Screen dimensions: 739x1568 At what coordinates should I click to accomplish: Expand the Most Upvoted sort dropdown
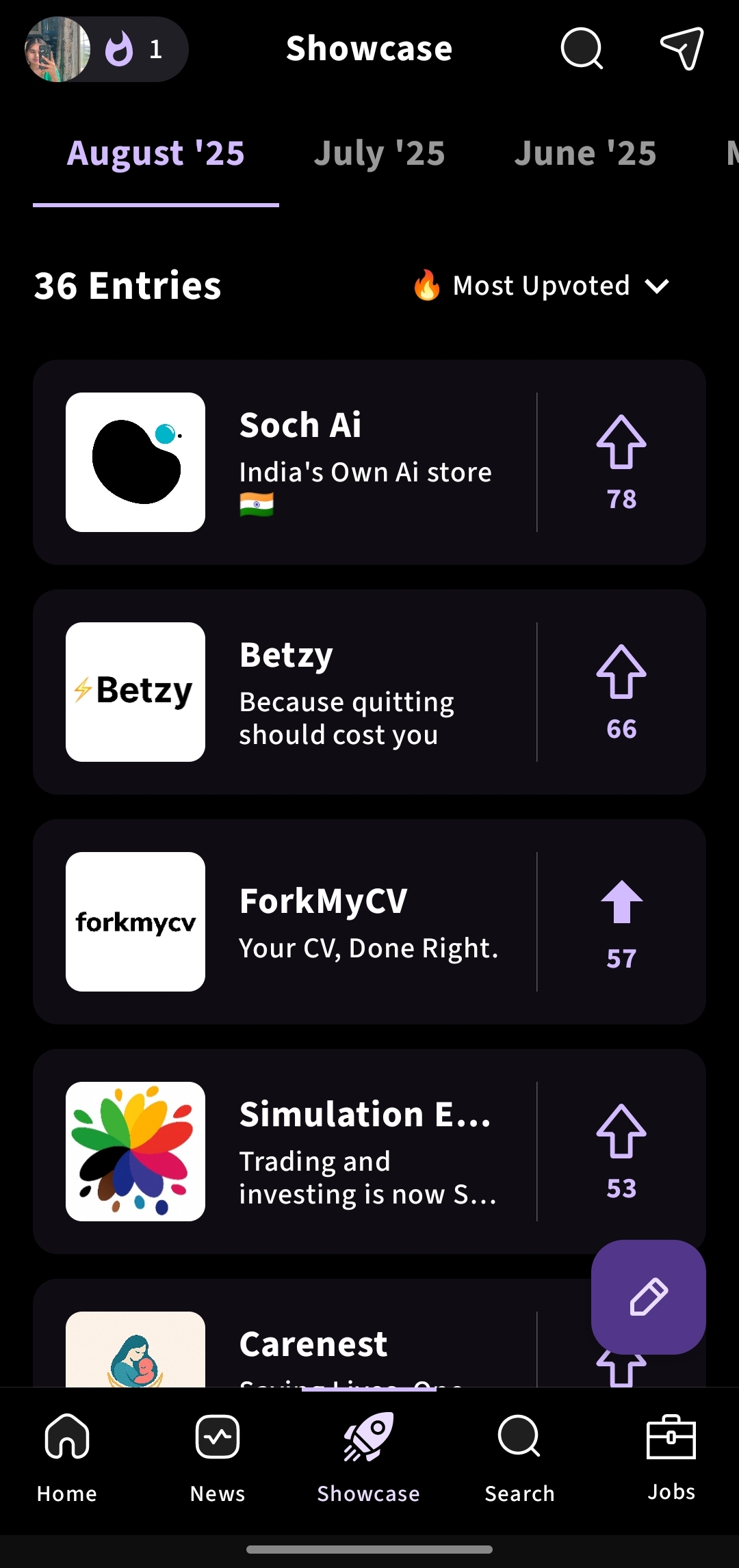pyautogui.click(x=541, y=286)
